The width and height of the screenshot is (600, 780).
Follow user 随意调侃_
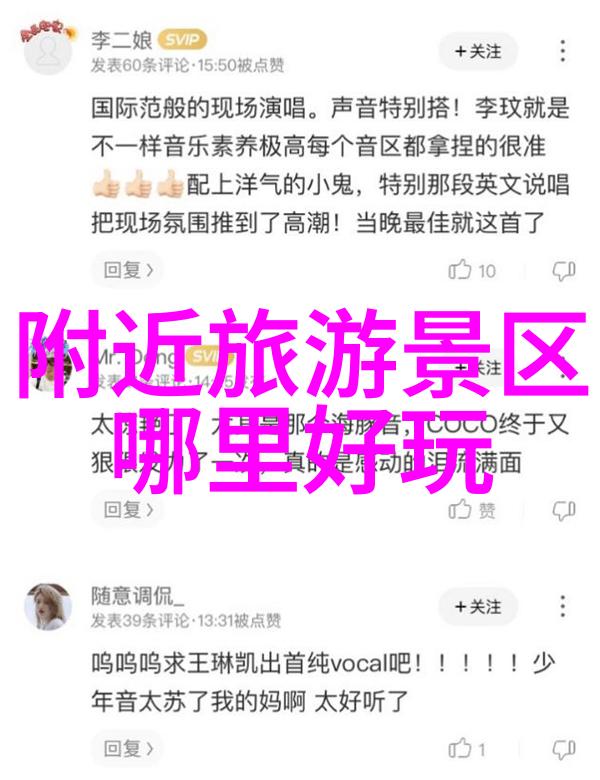pyautogui.click(x=475, y=607)
